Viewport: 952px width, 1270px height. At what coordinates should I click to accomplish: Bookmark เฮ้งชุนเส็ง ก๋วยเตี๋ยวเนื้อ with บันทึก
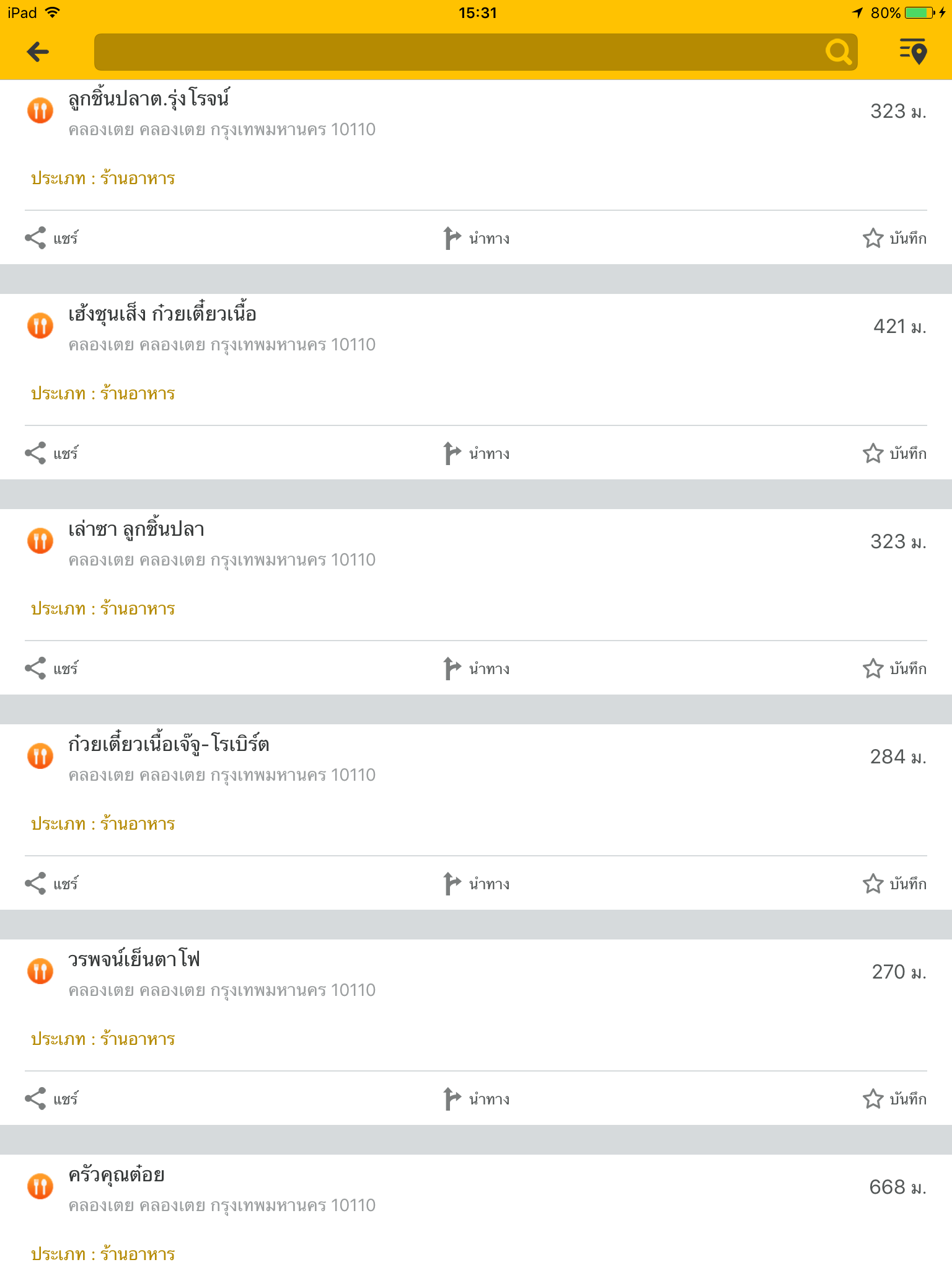[894, 453]
